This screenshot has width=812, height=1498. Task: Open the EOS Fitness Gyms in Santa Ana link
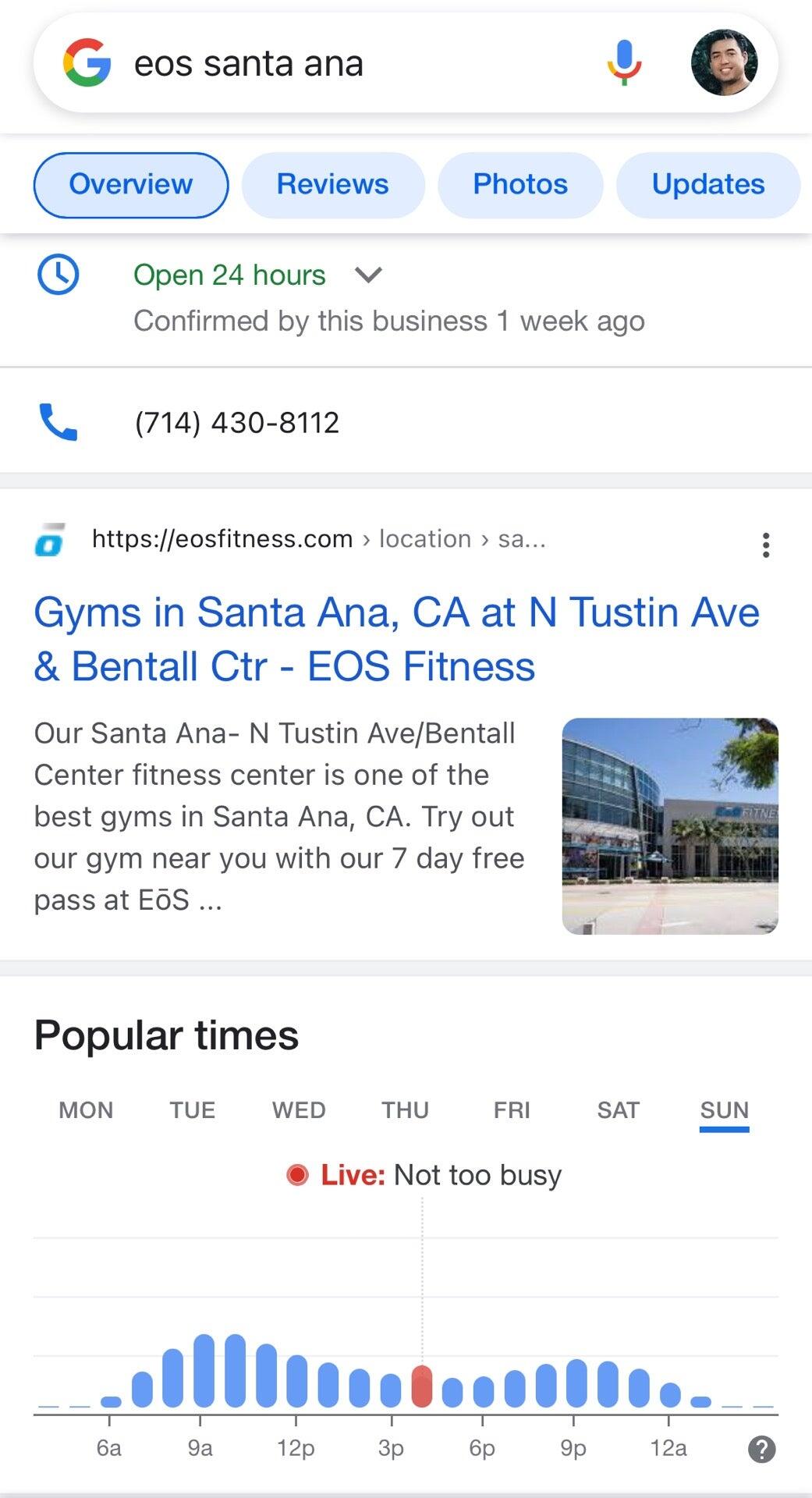click(396, 639)
